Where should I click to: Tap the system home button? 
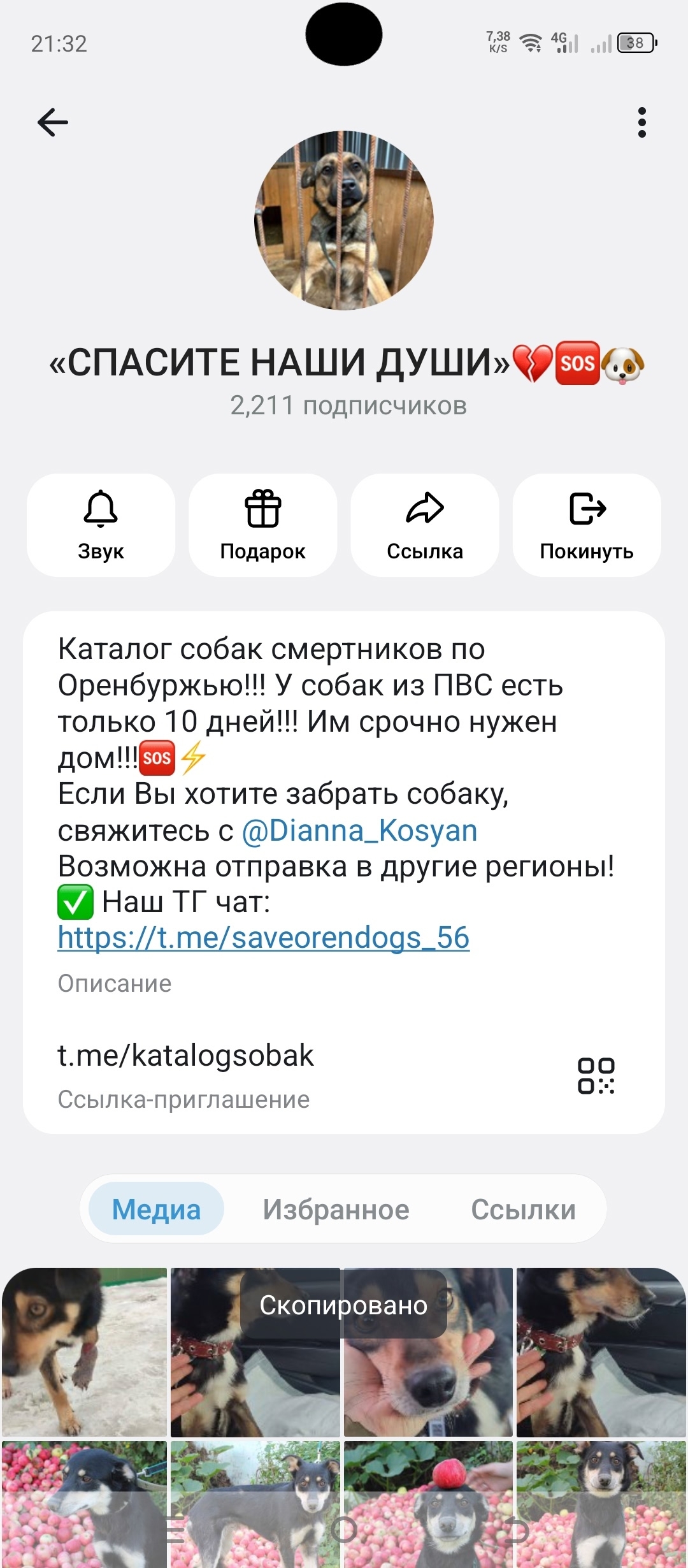pyautogui.click(x=344, y=1530)
